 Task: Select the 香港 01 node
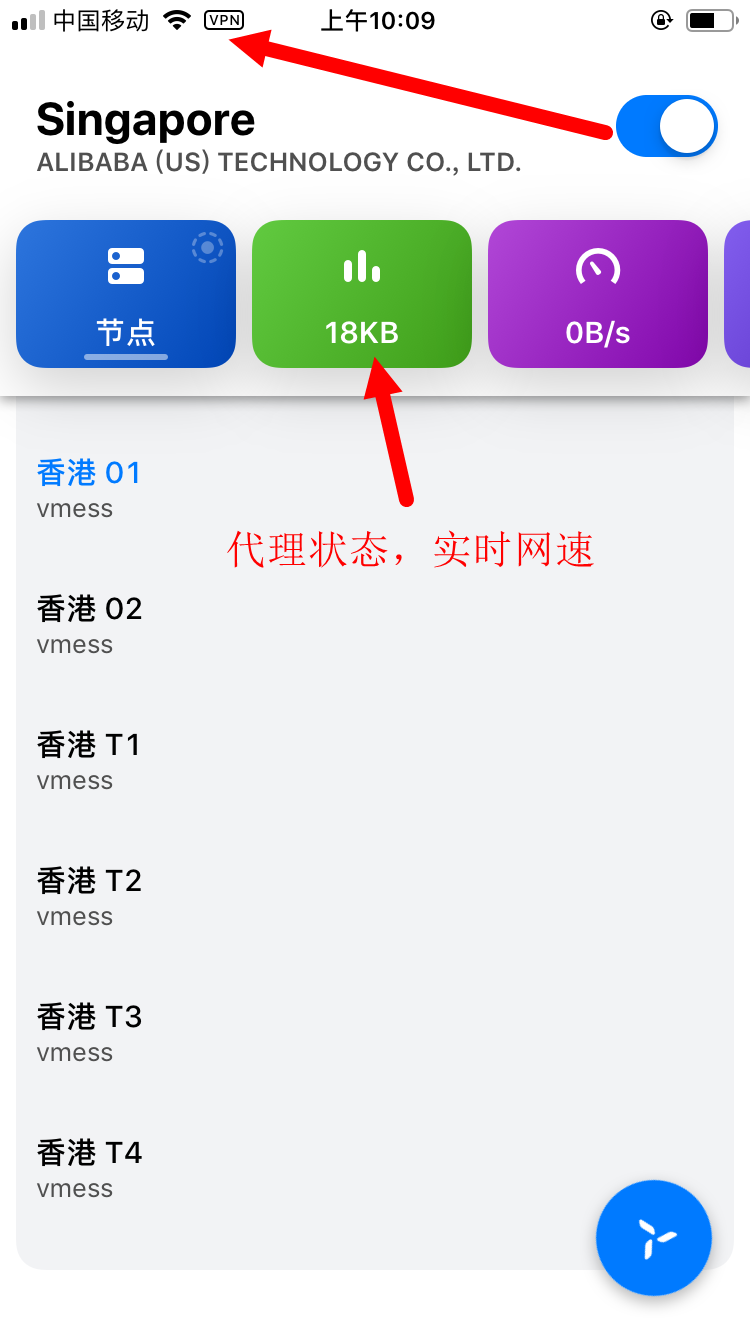tap(375, 488)
